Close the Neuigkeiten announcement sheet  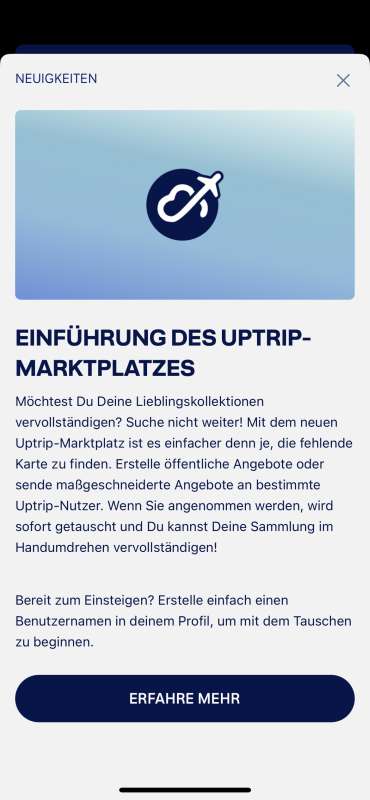coord(343,80)
